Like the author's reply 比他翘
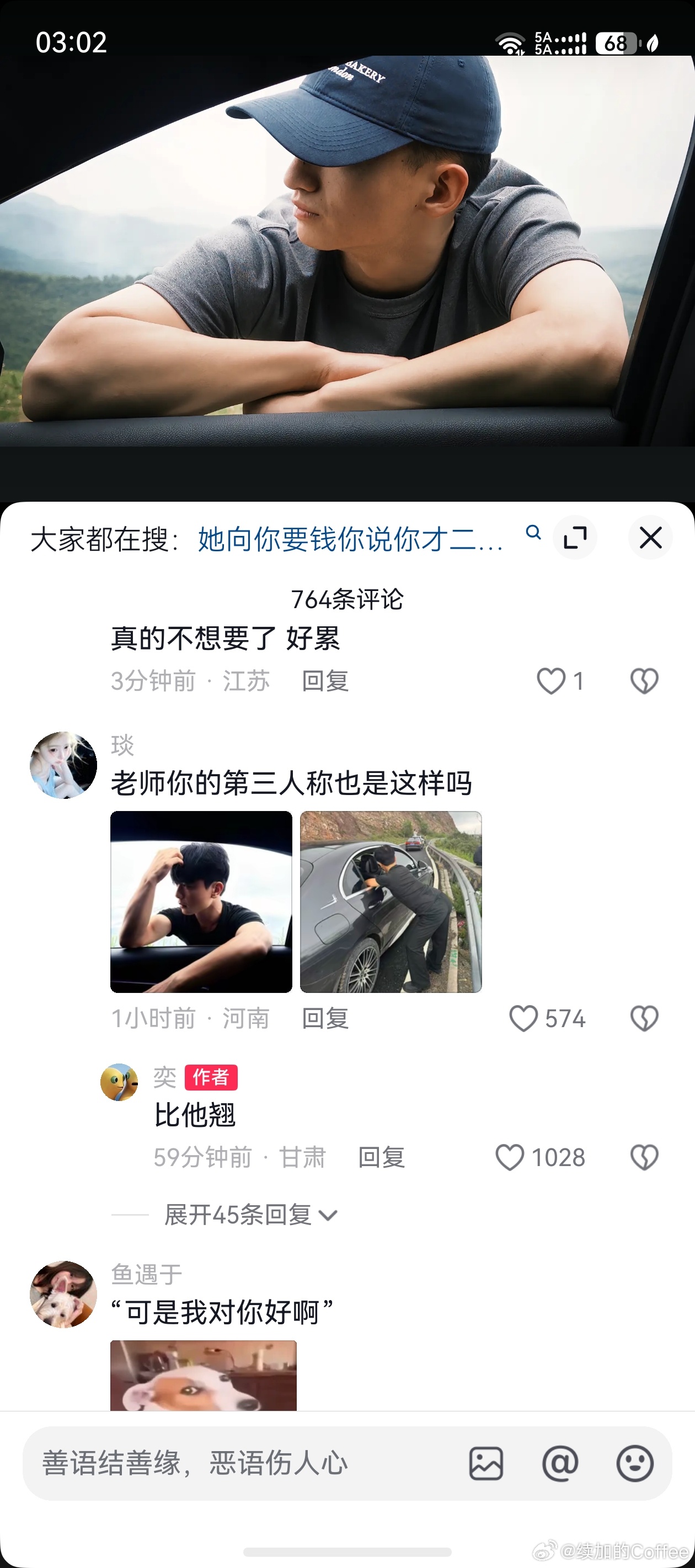The height and width of the screenshot is (1568, 695). pyautogui.click(x=510, y=1157)
